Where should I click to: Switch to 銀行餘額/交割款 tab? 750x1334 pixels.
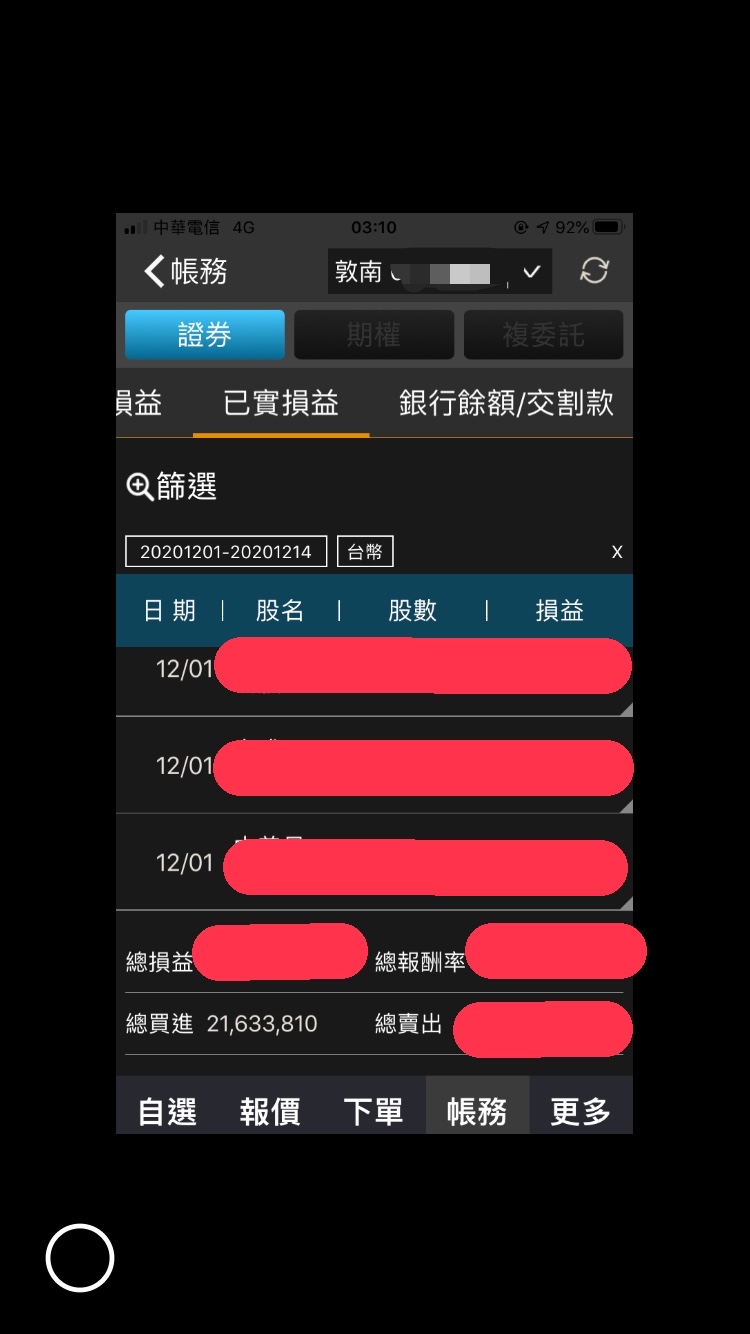pos(506,403)
